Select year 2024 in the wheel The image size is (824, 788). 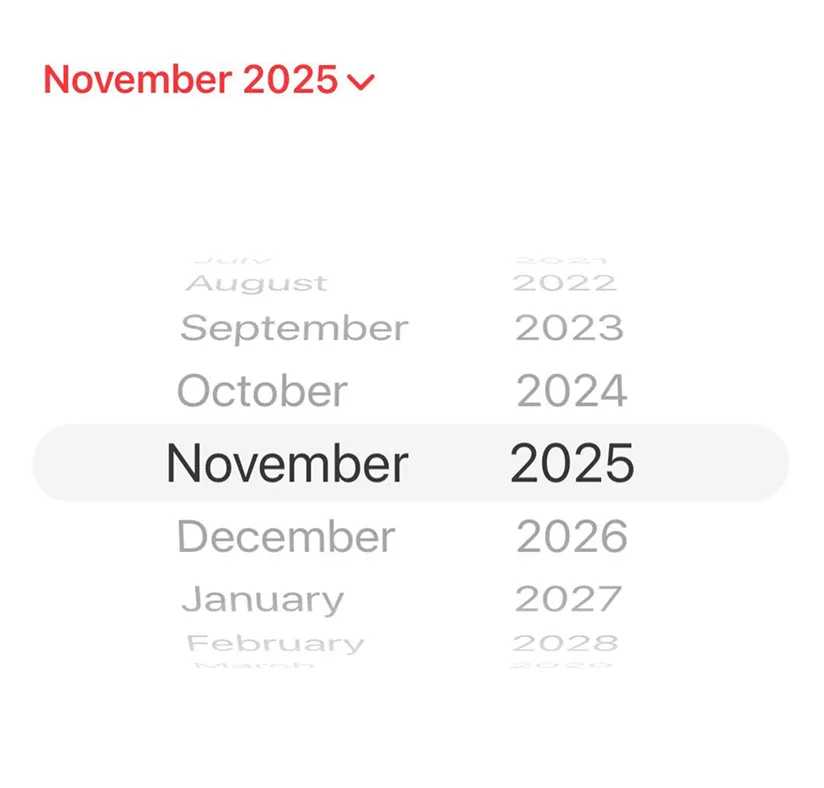(x=572, y=392)
